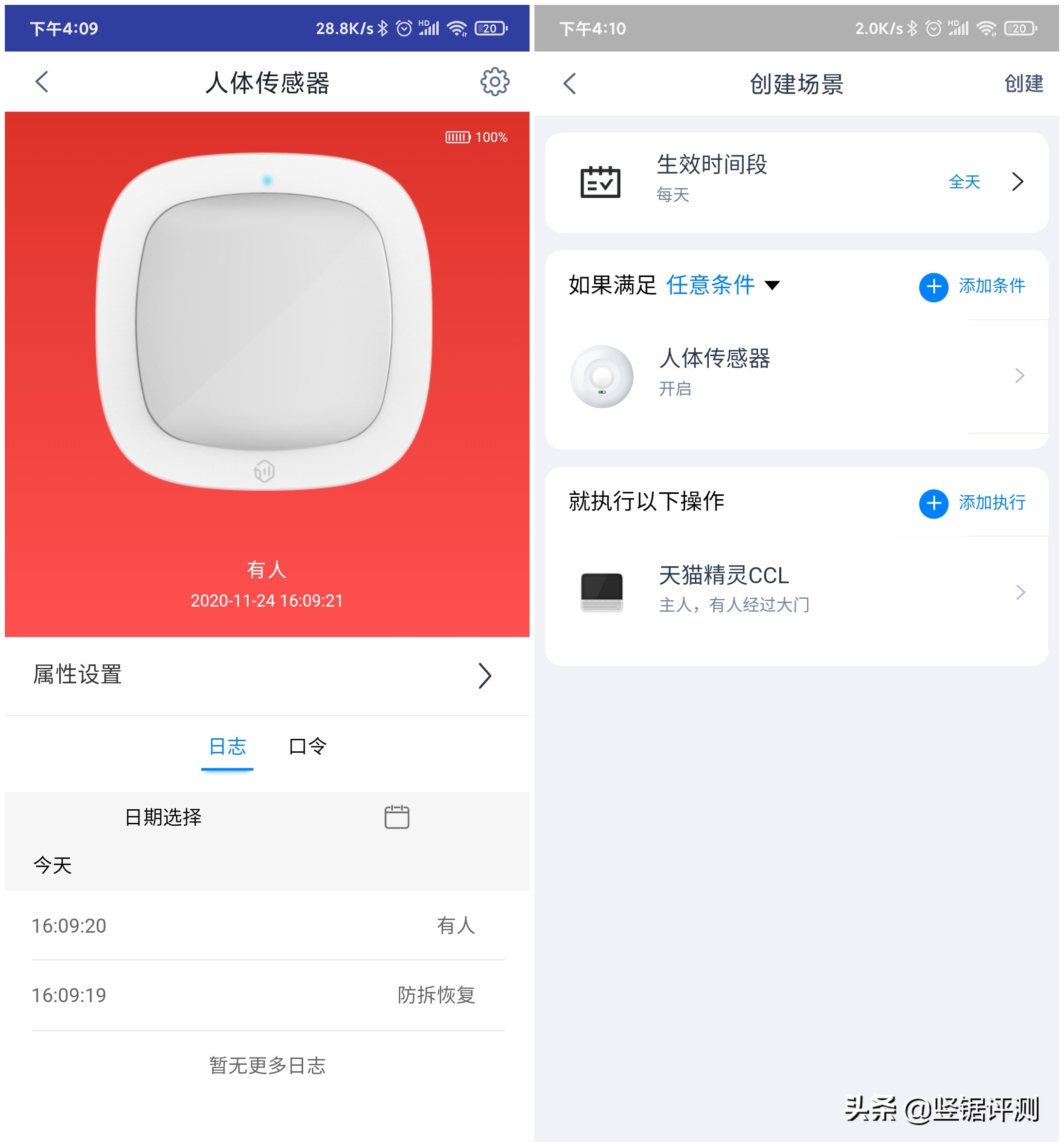
Task: Expand the 全天 time period option
Action: click(965, 181)
